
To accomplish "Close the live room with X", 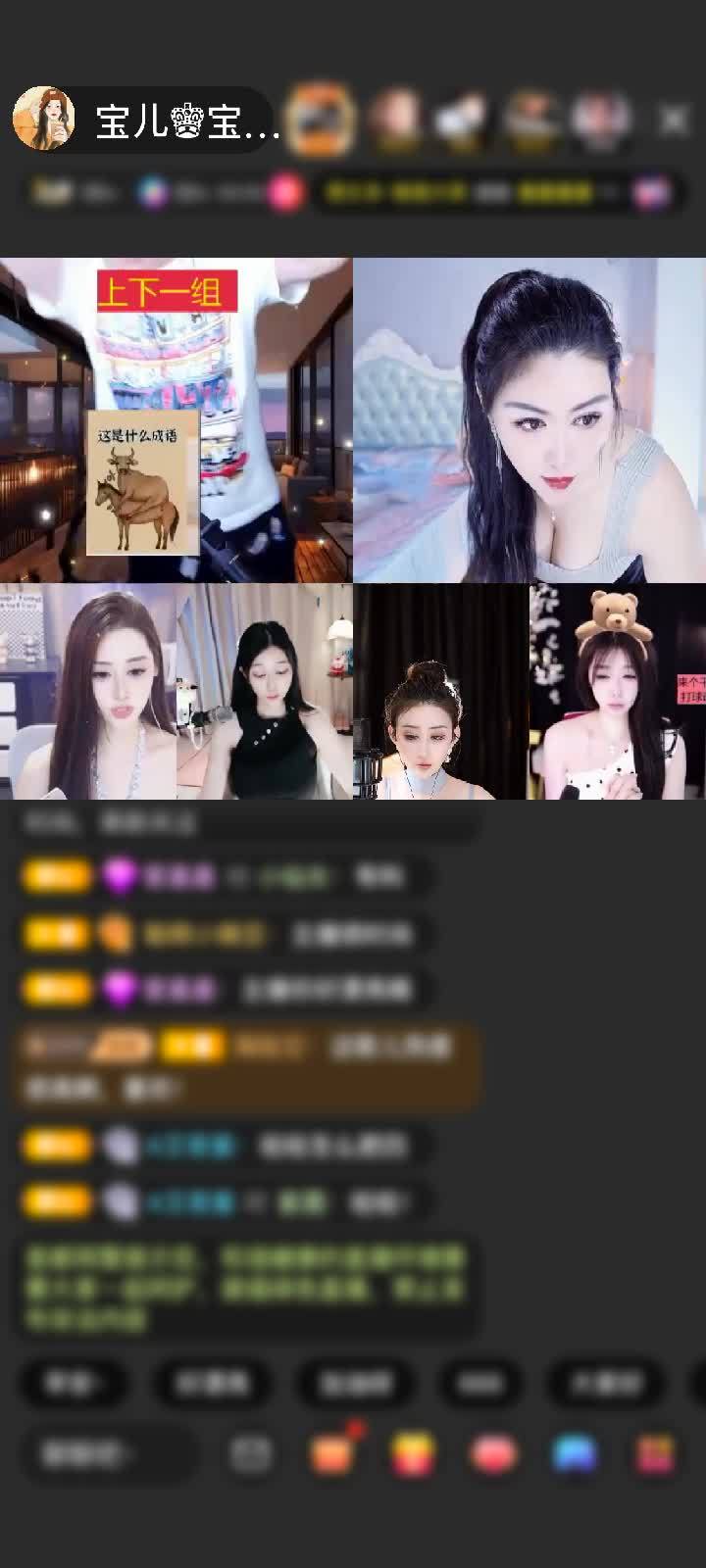I will coord(674,120).
